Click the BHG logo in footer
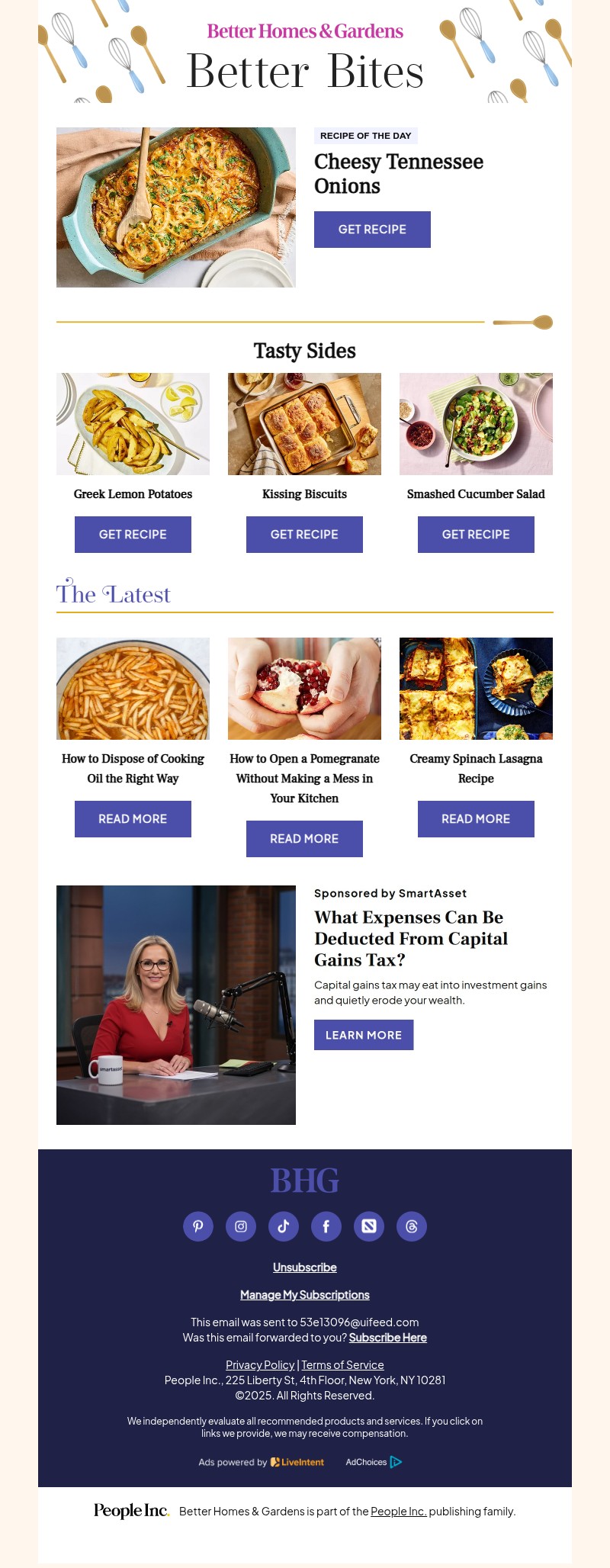This screenshot has height=1568, width=610. [x=304, y=1180]
